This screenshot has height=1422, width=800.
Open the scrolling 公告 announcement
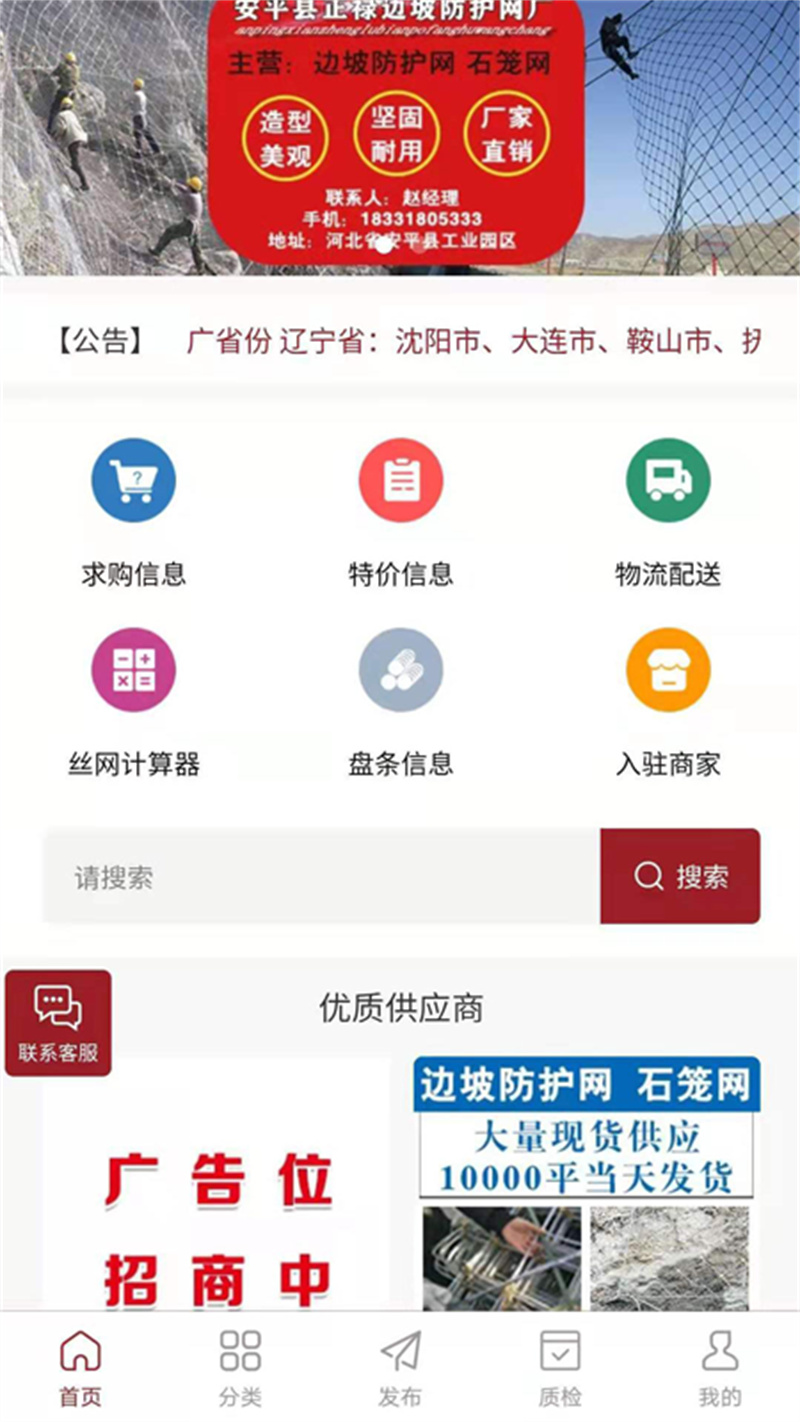400,342
